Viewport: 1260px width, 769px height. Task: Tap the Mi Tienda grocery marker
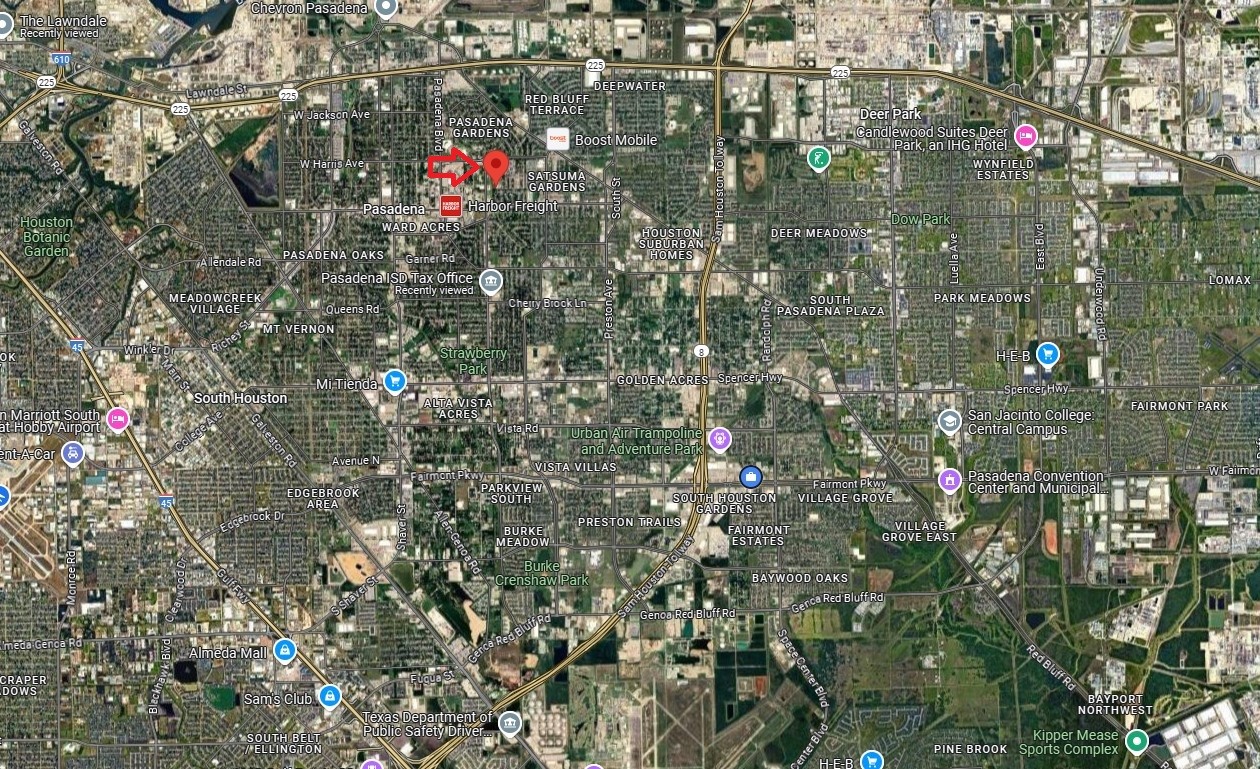(395, 382)
